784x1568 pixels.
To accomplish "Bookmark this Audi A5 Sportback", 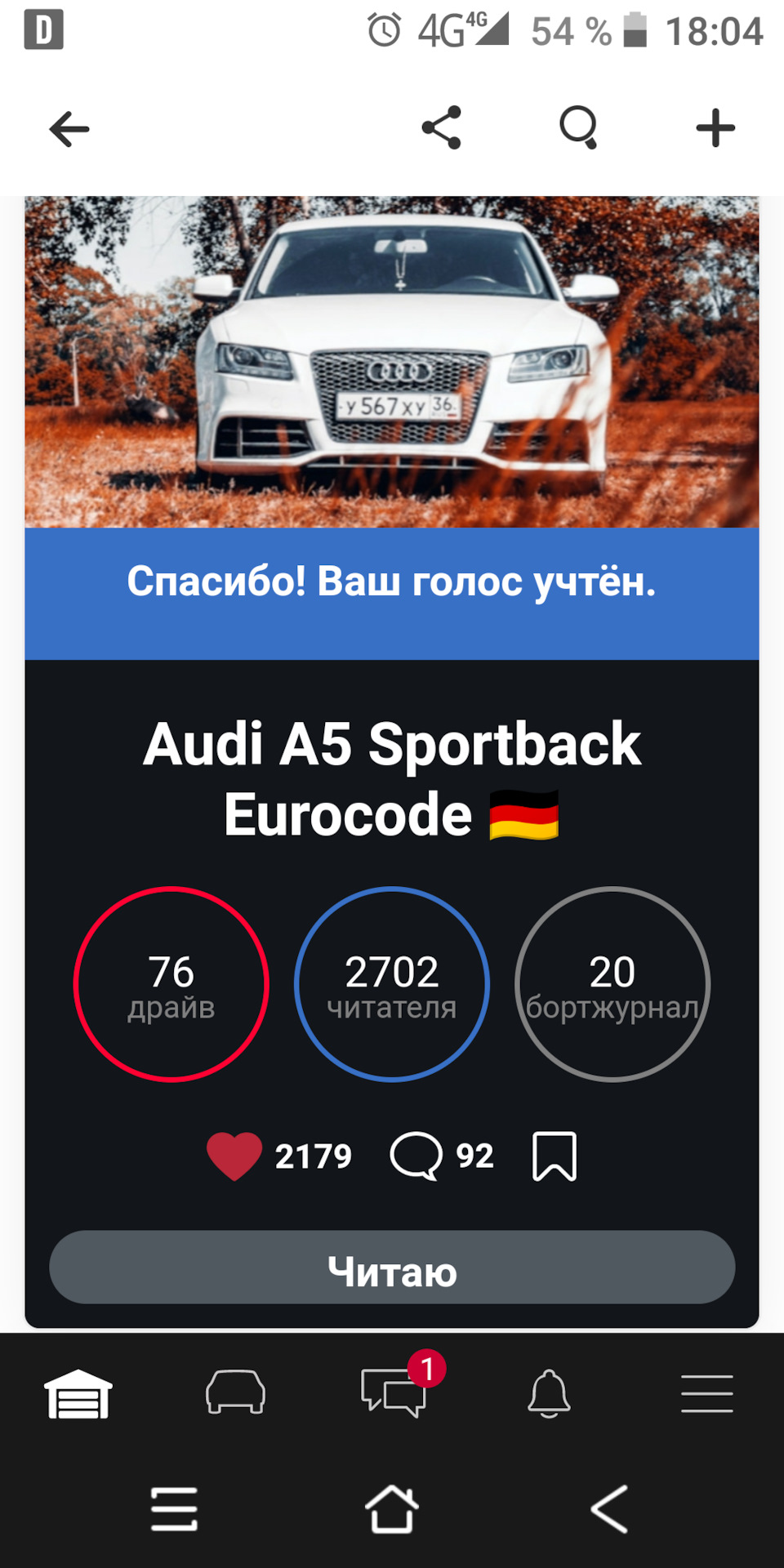I will point(555,1156).
